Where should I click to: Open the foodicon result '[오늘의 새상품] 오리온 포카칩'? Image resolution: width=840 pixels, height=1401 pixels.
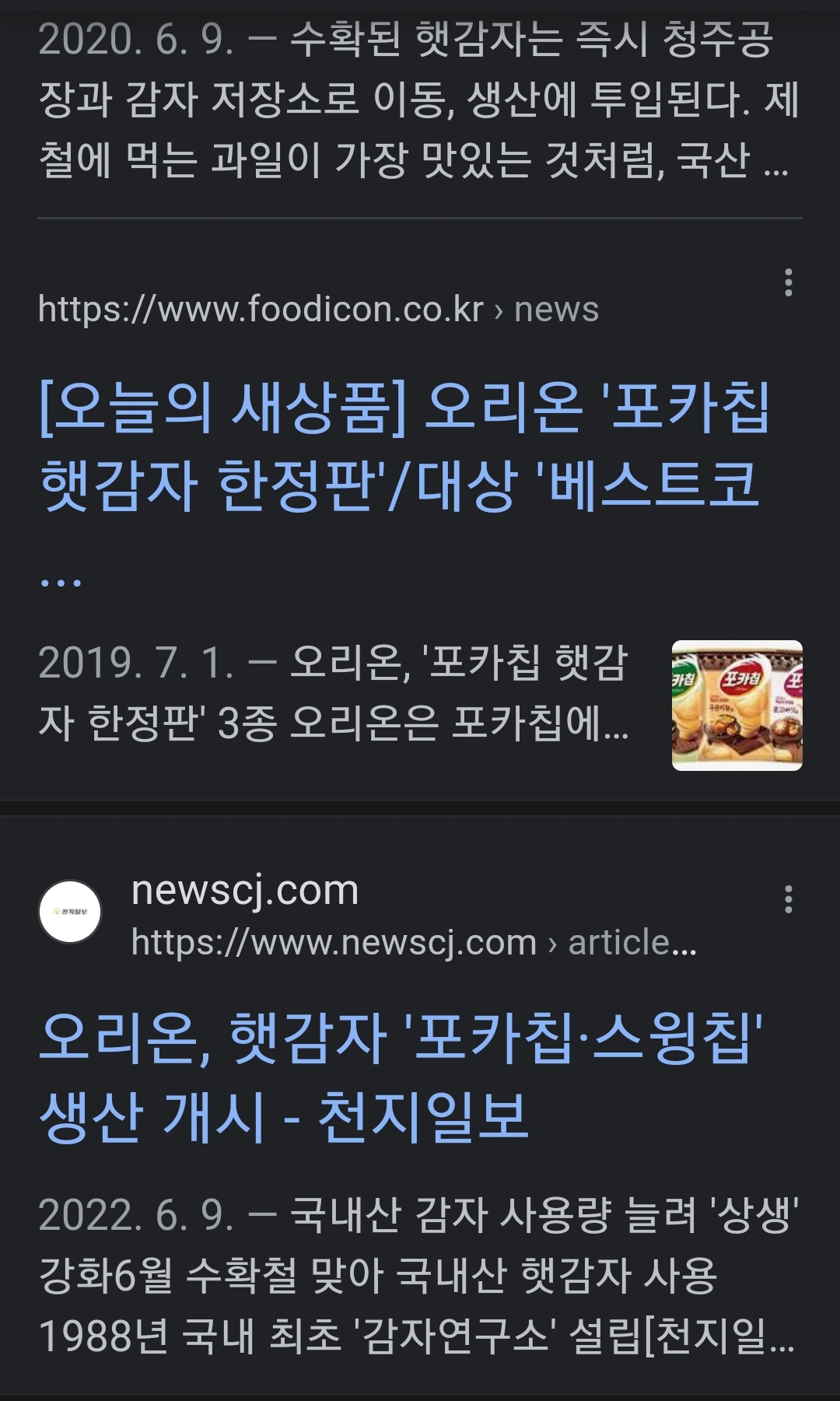pyautogui.click(x=404, y=484)
